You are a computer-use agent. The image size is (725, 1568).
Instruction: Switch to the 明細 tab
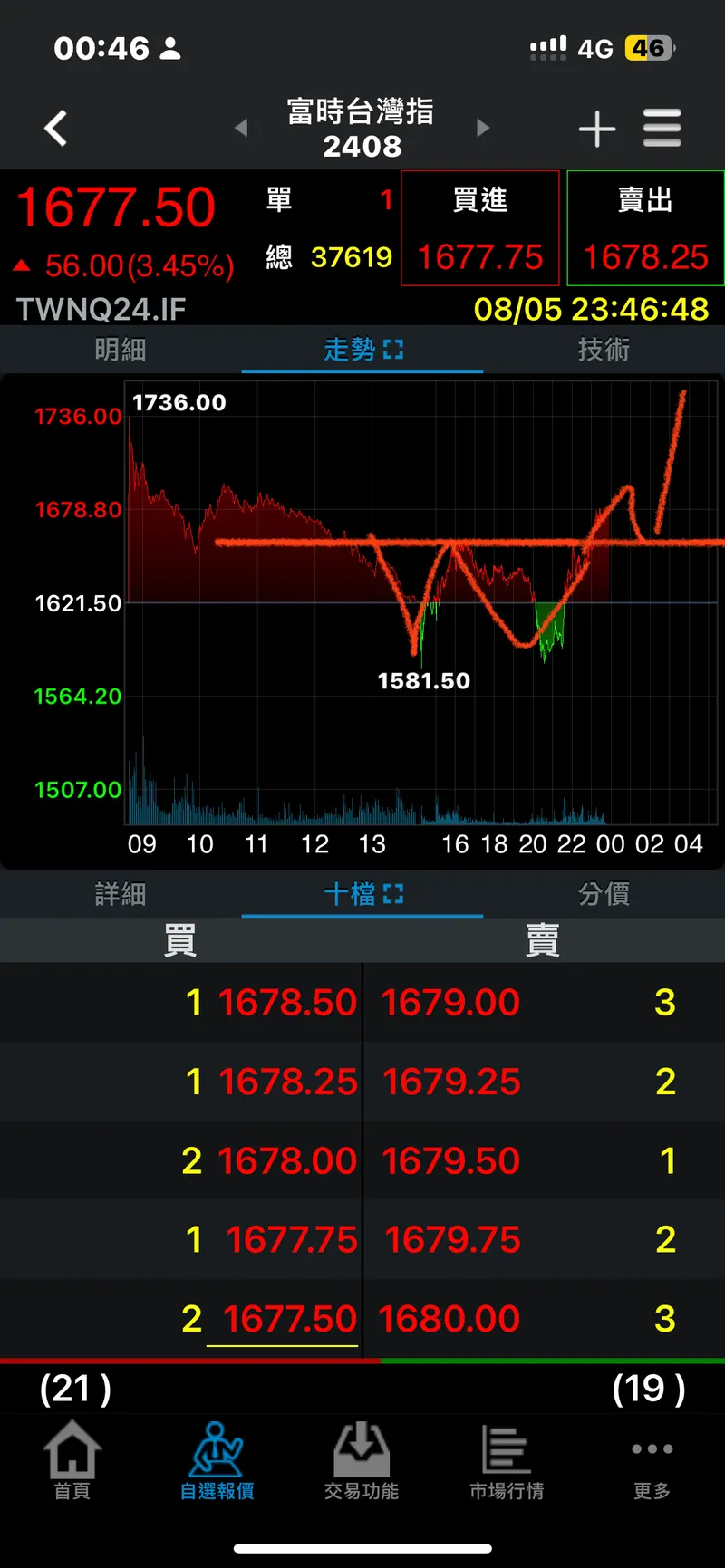[121, 350]
